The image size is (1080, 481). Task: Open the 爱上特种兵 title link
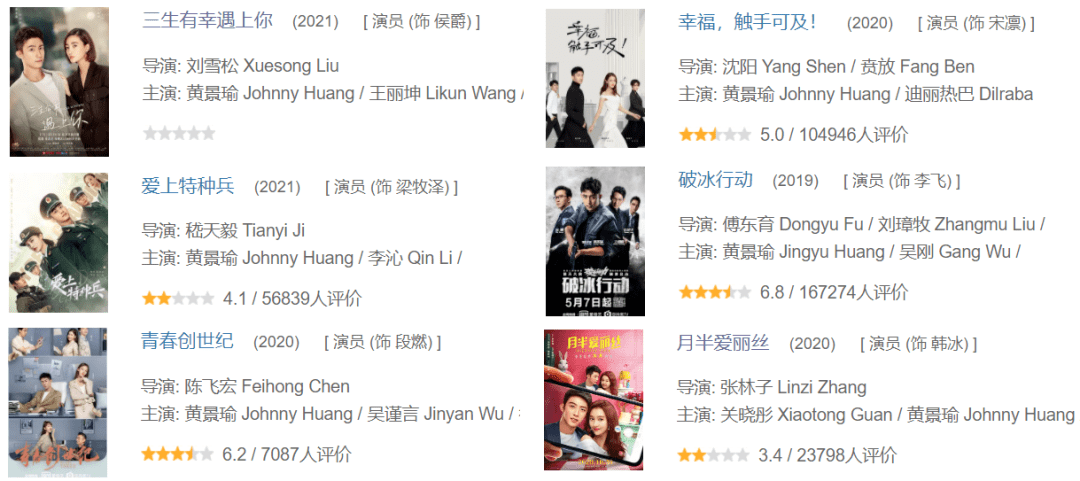coord(187,186)
